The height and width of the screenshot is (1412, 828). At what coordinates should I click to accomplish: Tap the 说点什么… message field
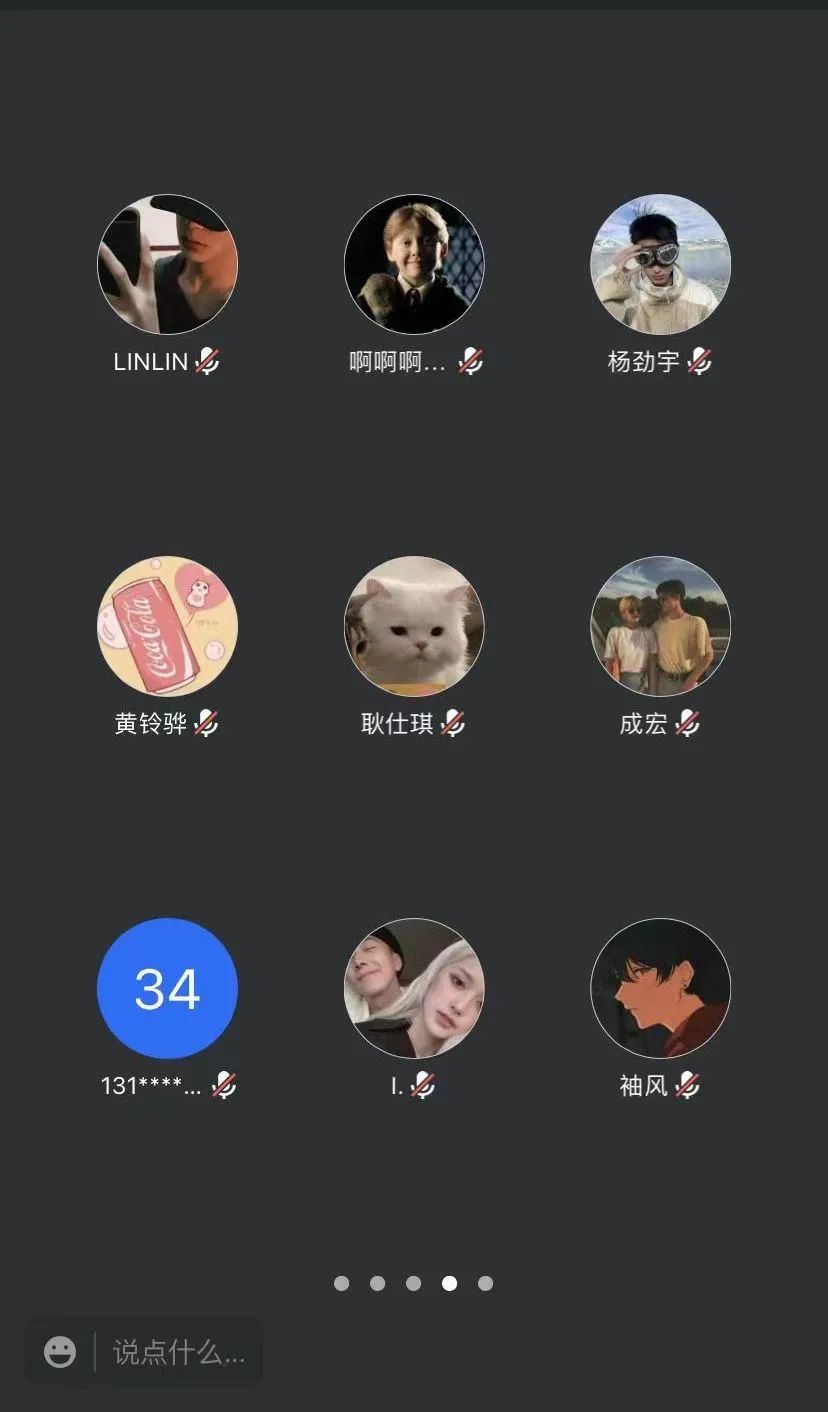(x=178, y=1352)
